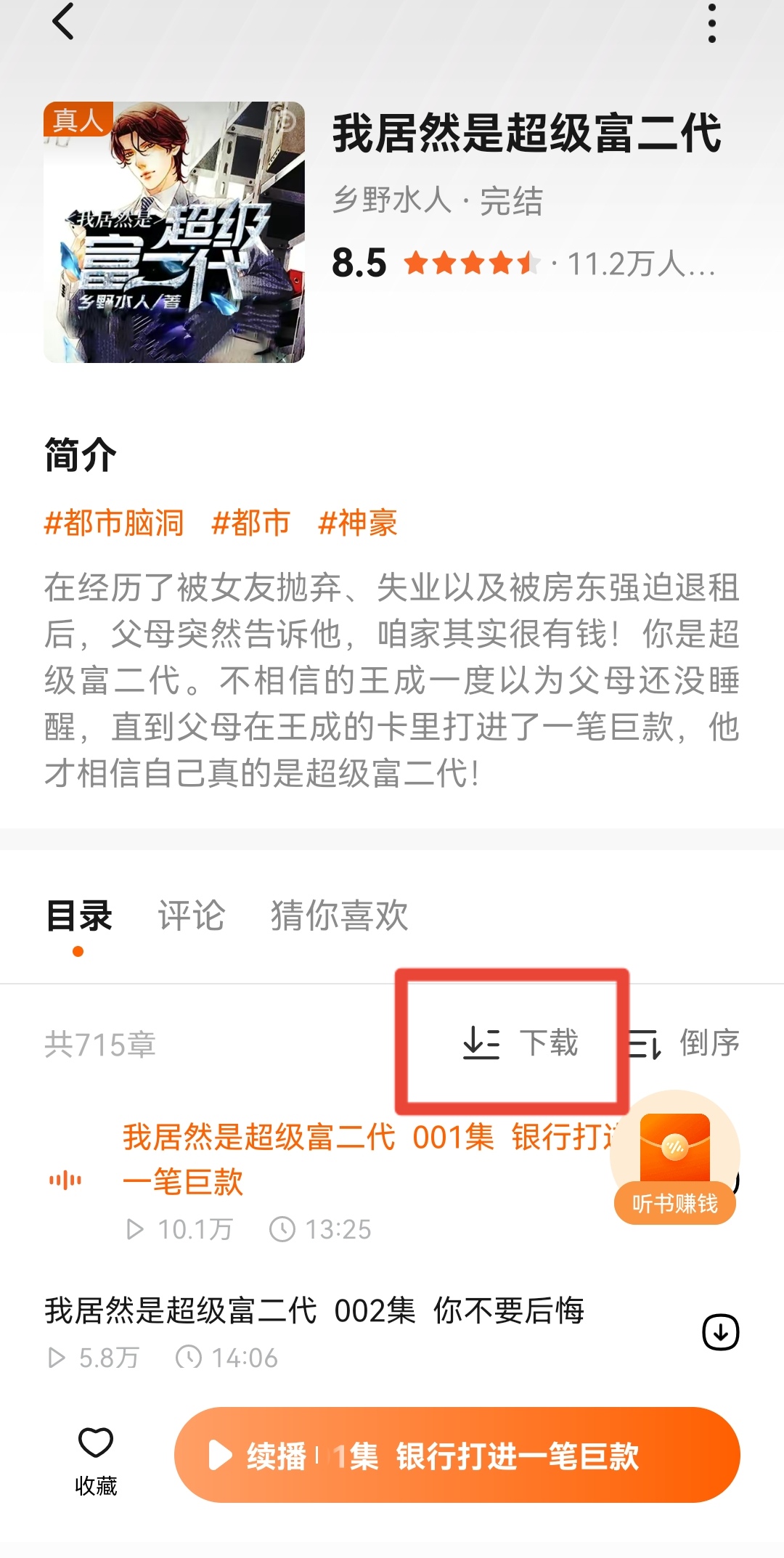The width and height of the screenshot is (784, 1558).
Task: Switch to the 猜你喜欢 tab
Action: pyautogui.click(x=339, y=915)
